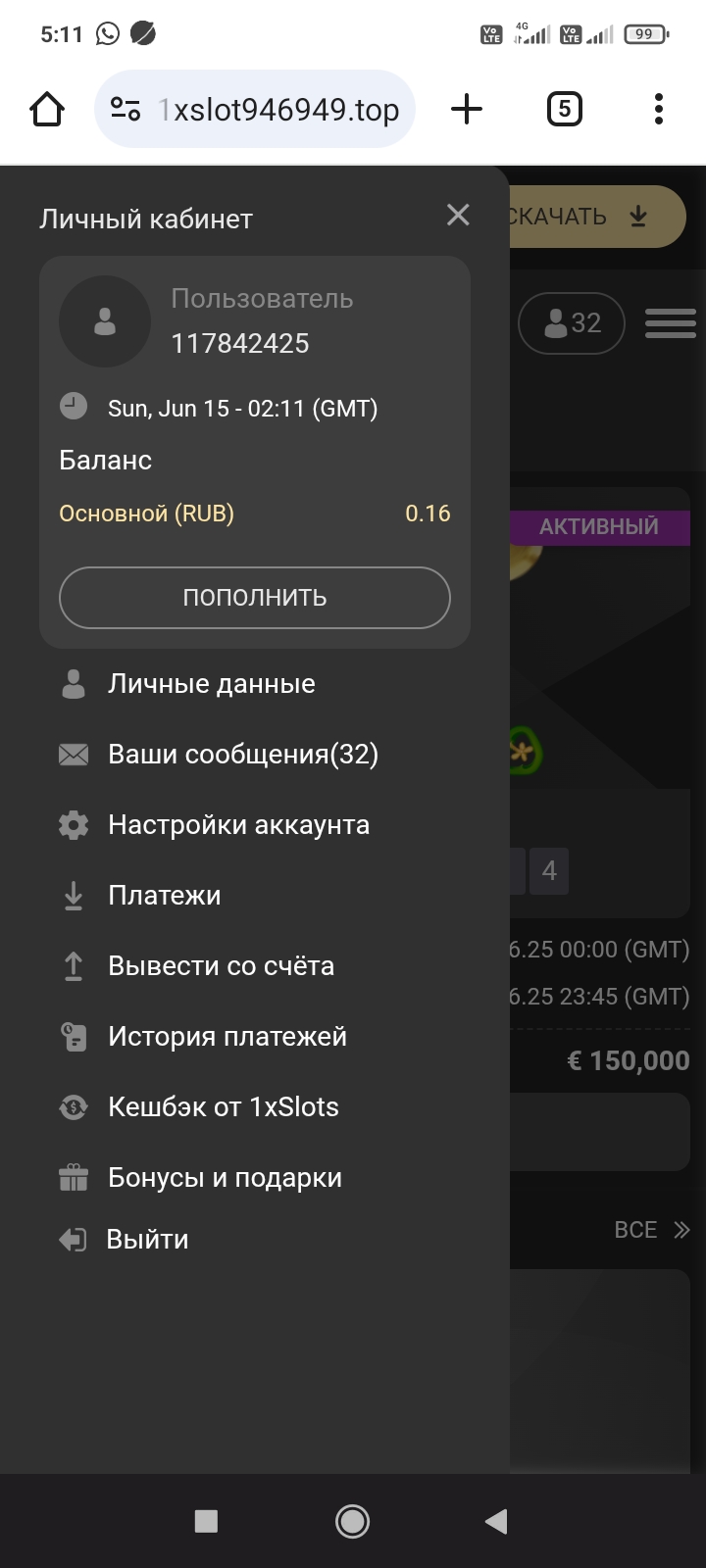Open a new browser tab

[467, 109]
